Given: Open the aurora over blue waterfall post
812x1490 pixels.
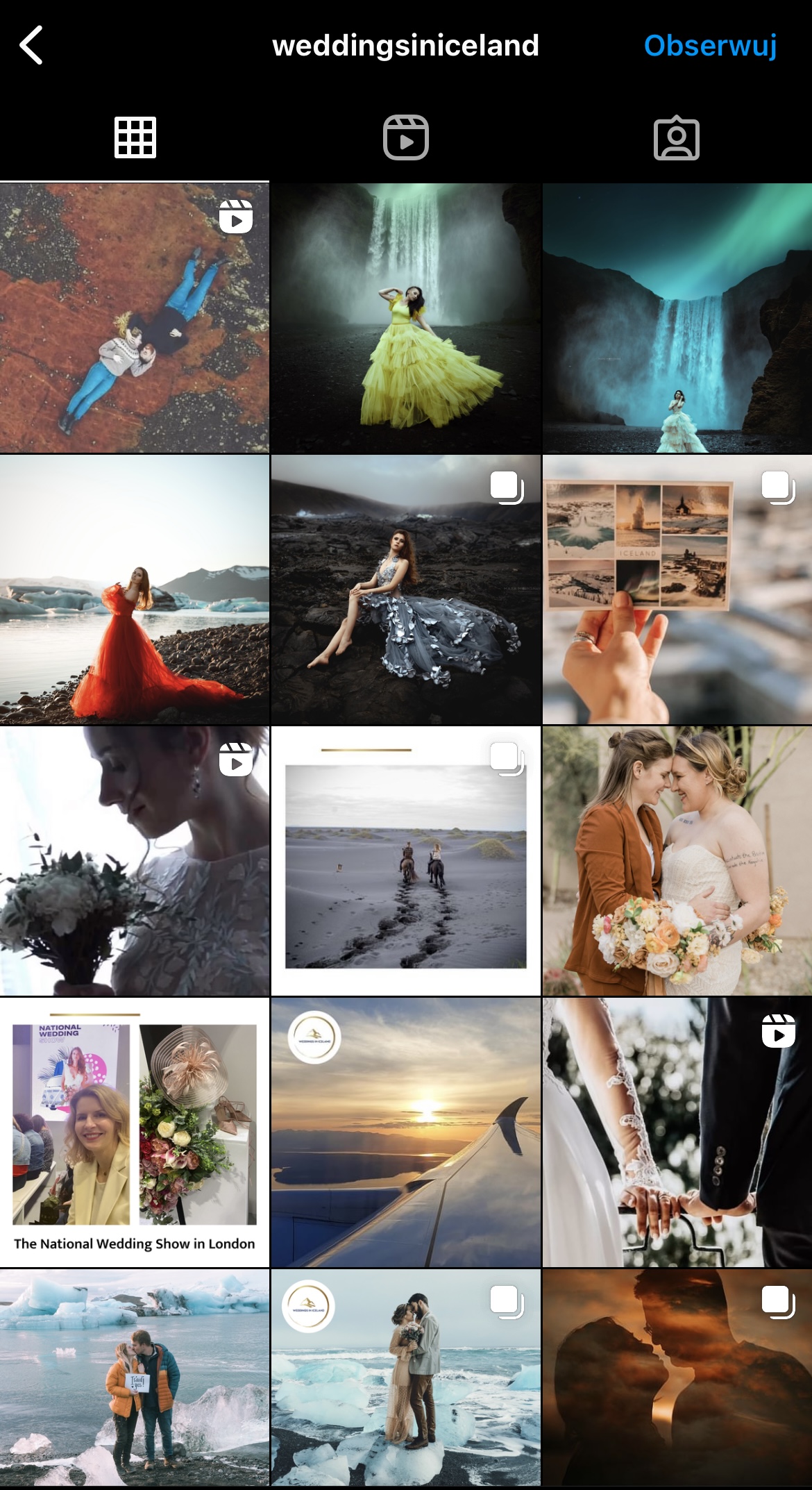Looking at the screenshot, I should 677,318.
